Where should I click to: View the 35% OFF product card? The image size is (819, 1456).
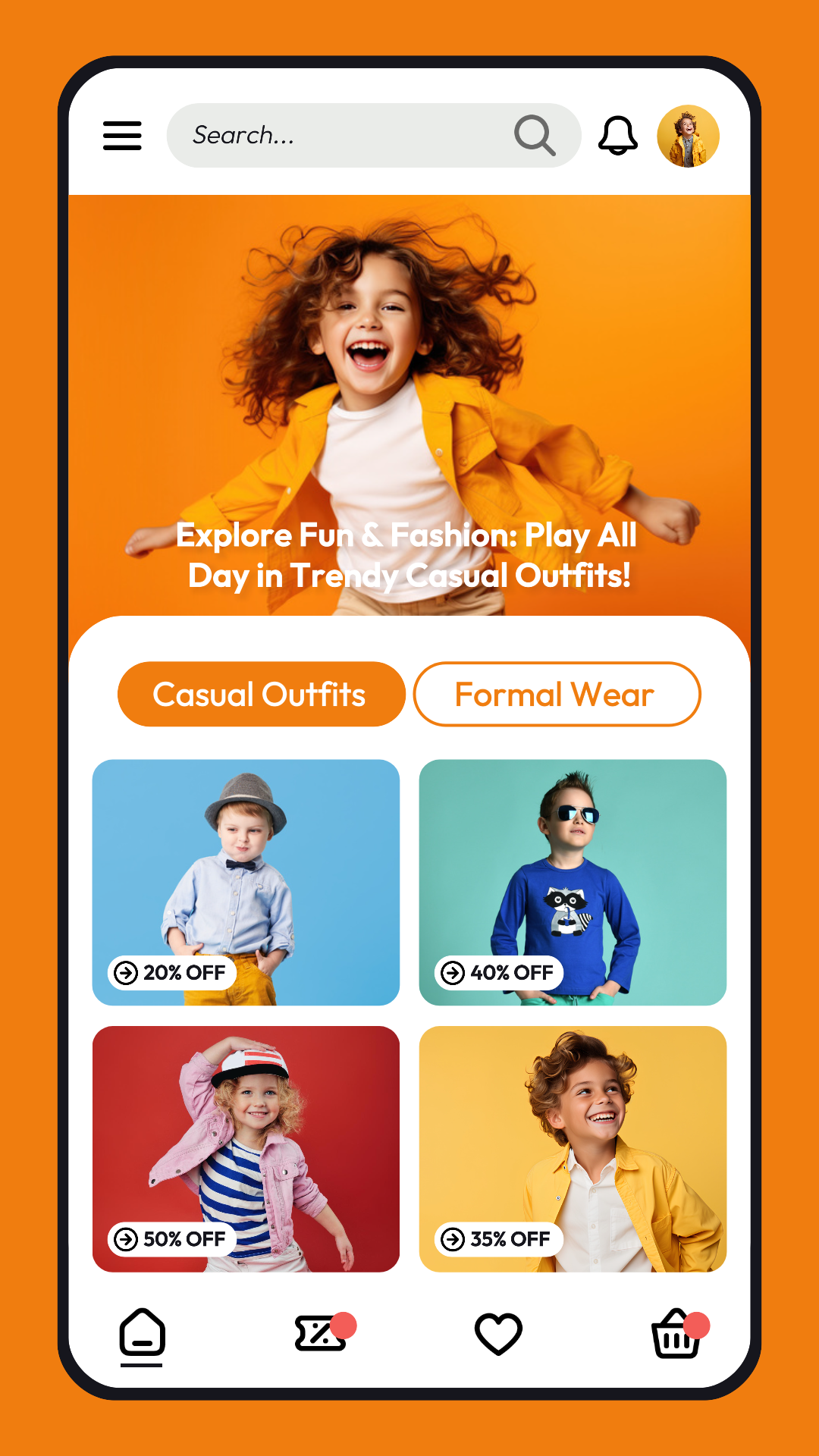(x=573, y=1149)
